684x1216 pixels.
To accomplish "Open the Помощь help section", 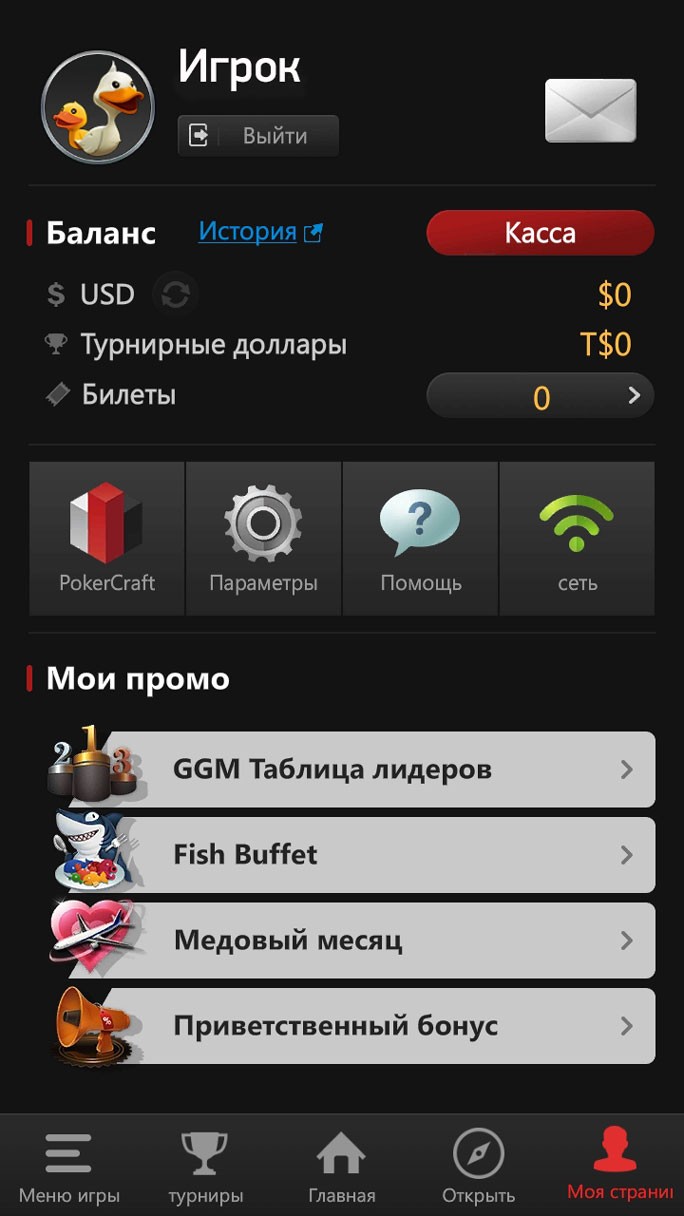I will tap(420, 538).
